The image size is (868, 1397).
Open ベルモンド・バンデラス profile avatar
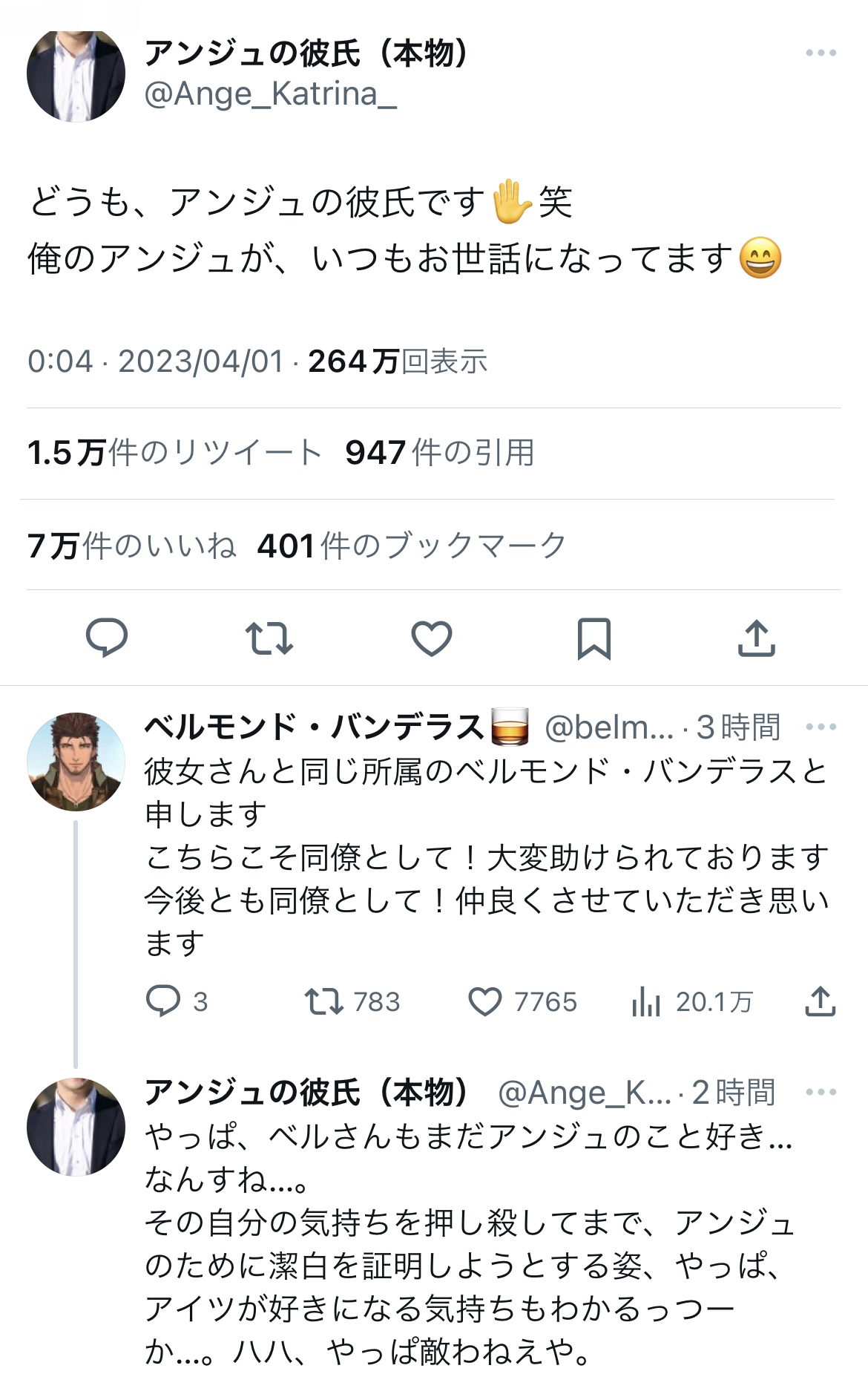[x=76, y=762]
